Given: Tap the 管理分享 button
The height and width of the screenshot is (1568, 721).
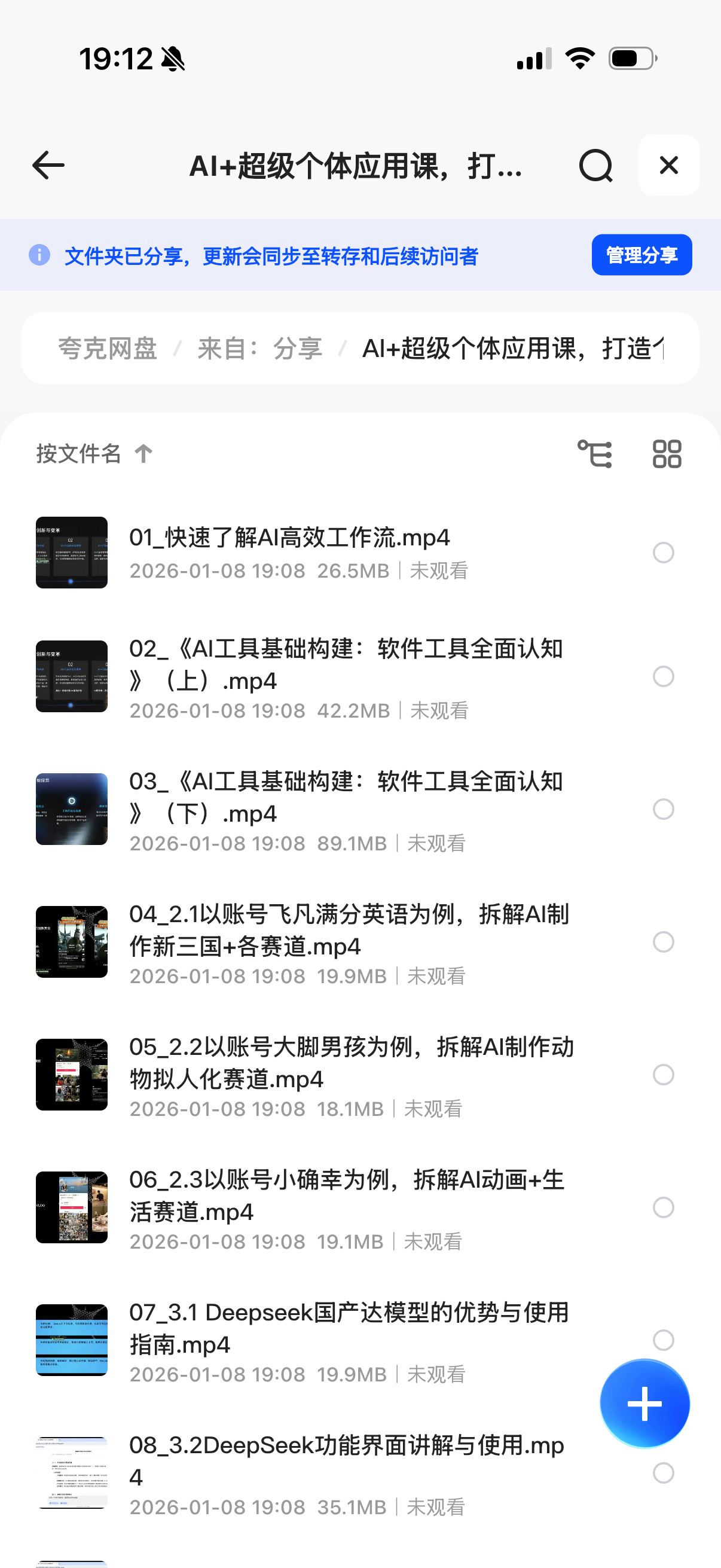Looking at the screenshot, I should click(641, 255).
